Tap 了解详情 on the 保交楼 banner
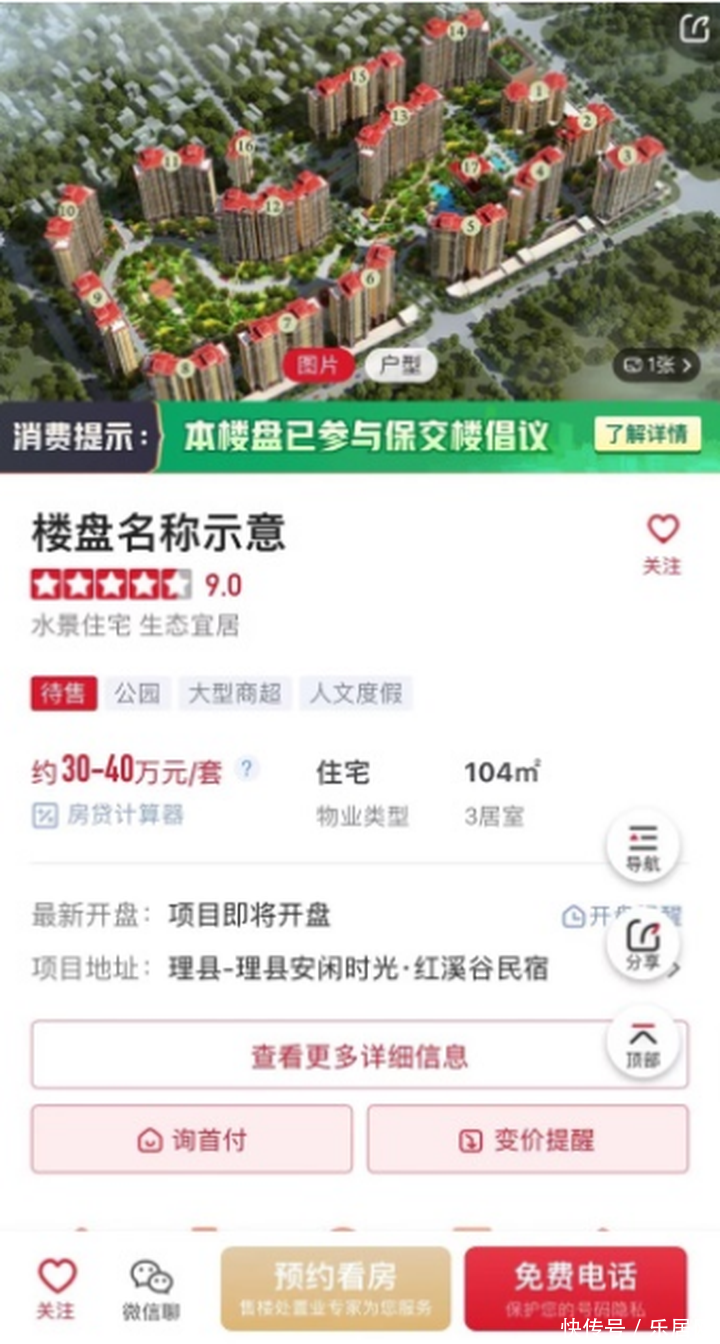 (x=647, y=435)
